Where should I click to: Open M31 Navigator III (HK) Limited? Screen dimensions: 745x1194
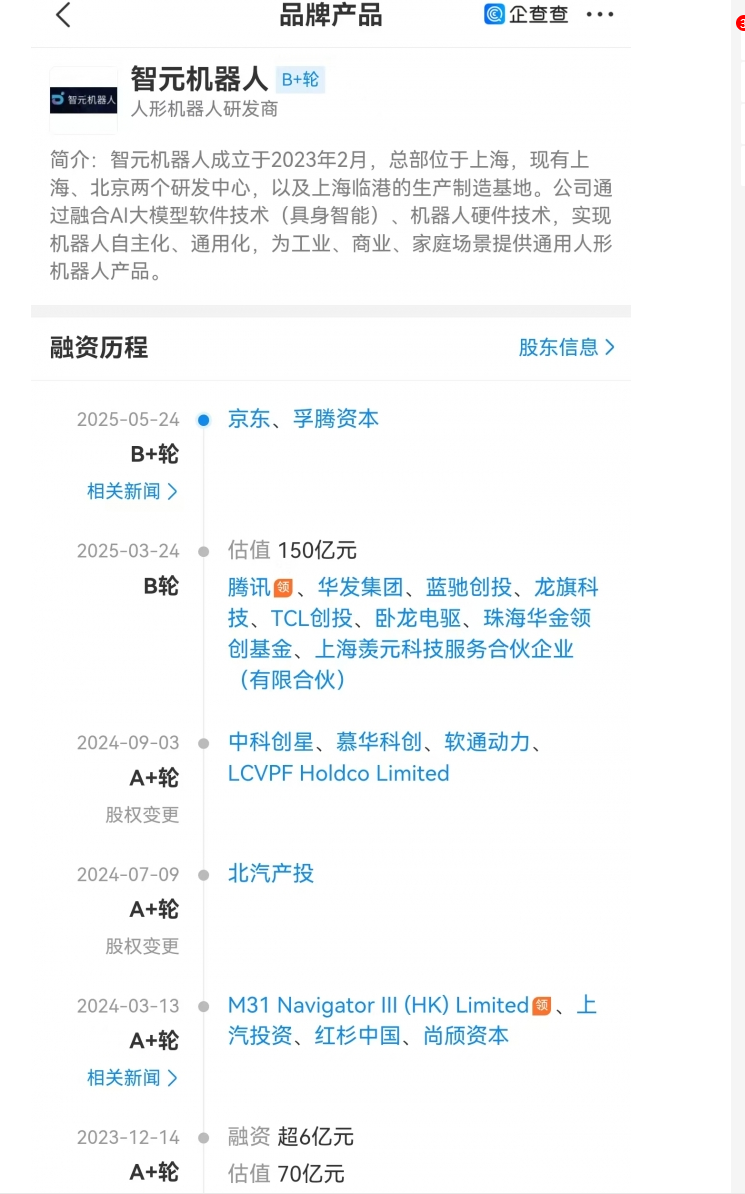(378, 1005)
